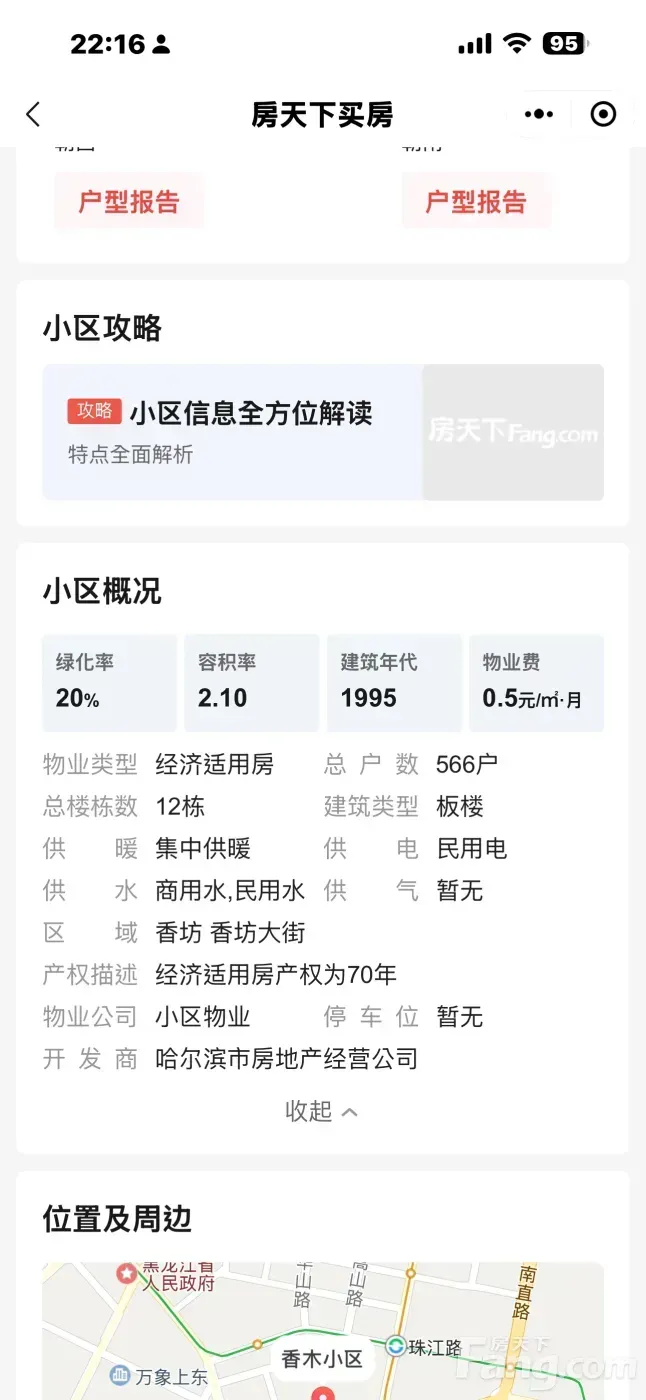Open the mini program more options menu
The width and height of the screenshot is (646, 1400).
[x=539, y=114]
